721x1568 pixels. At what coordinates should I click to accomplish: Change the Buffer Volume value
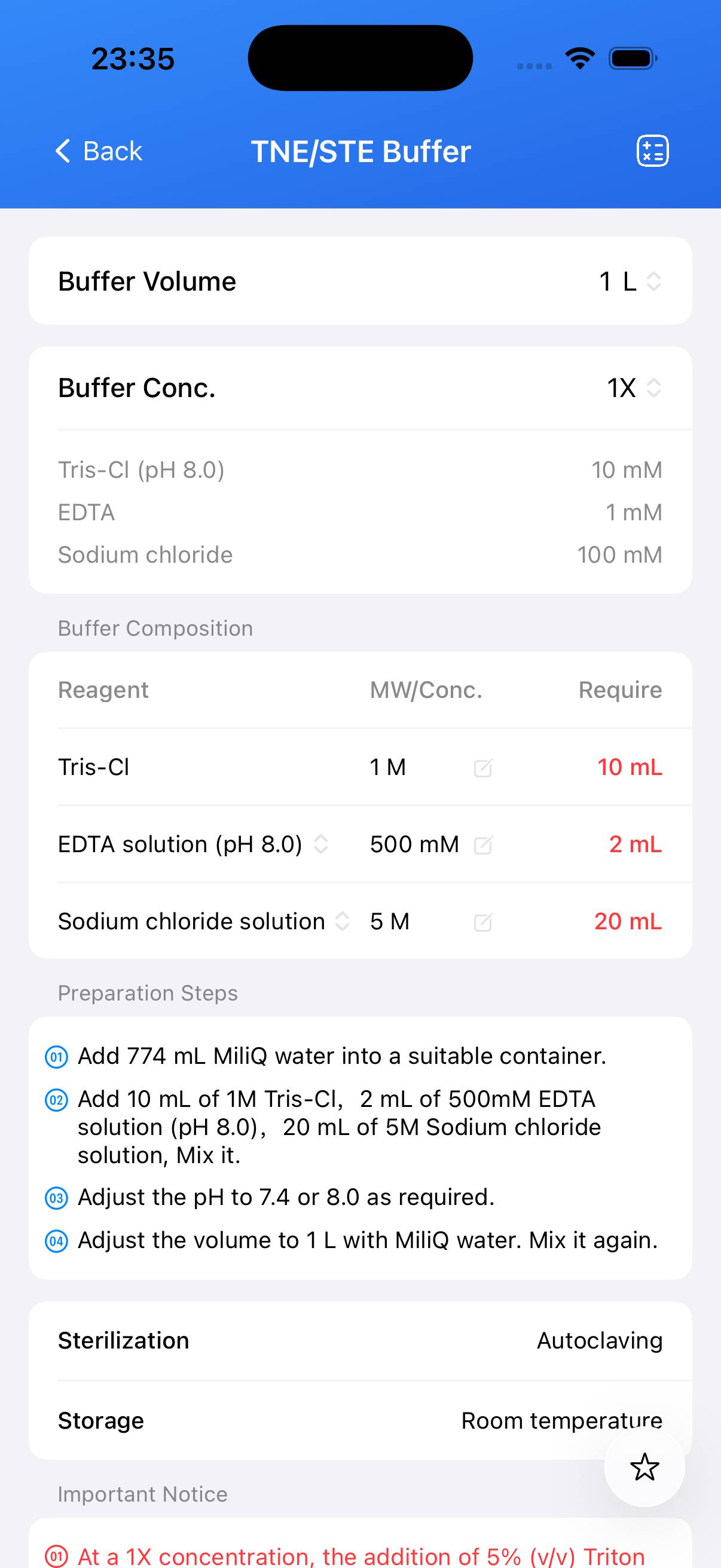coord(630,281)
